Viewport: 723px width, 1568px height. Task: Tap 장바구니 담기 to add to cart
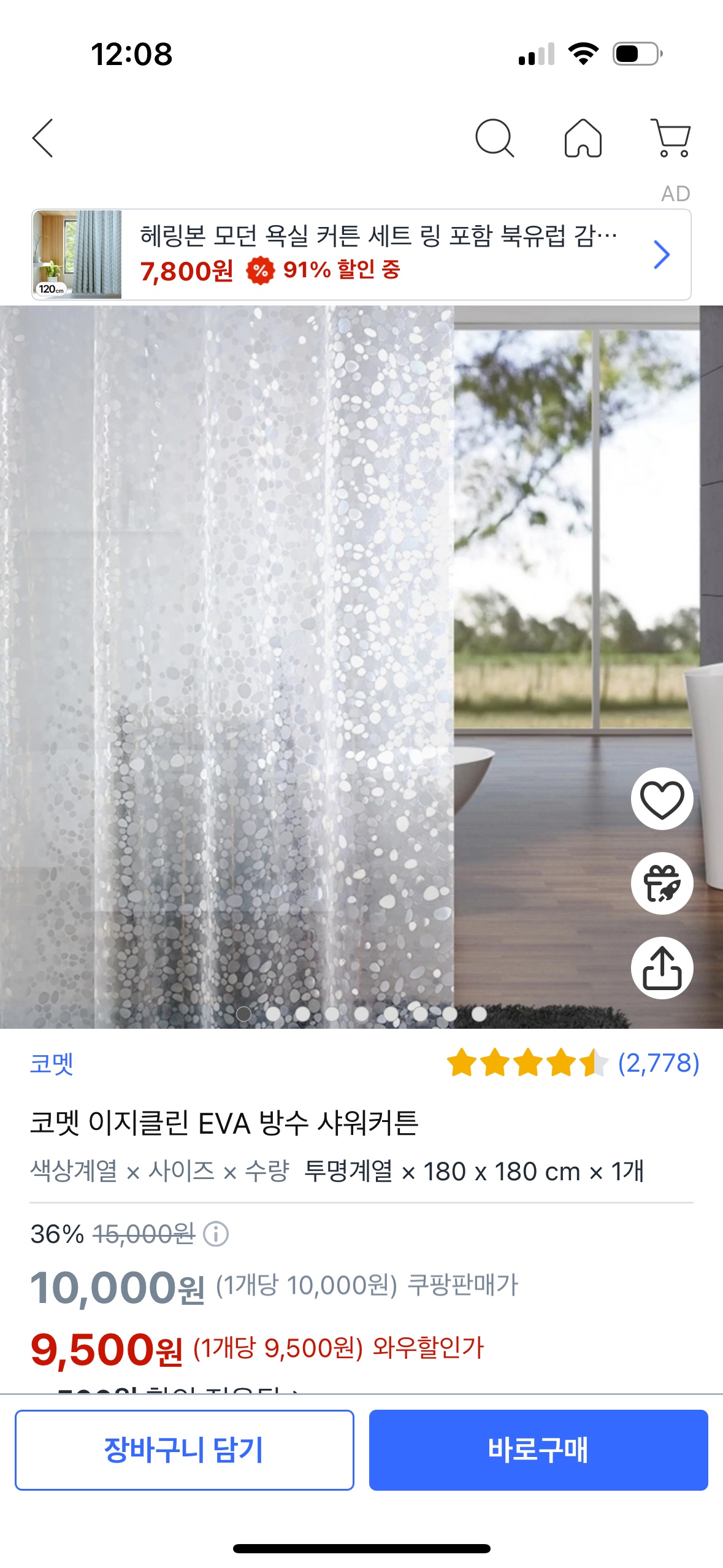pos(185,1450)
